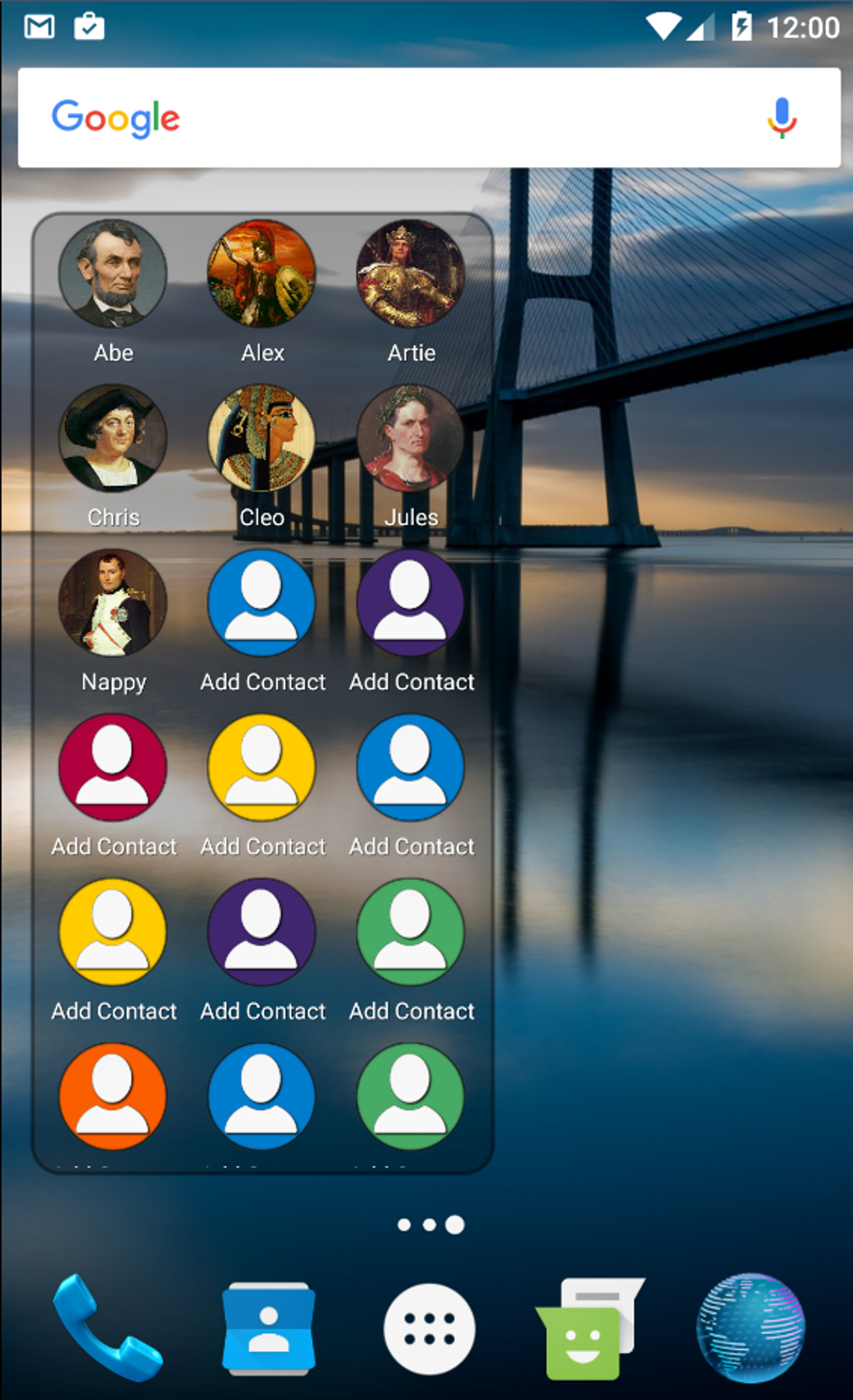Launch the Phone dialer app
This screenshot has height=1400, width=853.
coord(107,1328)
